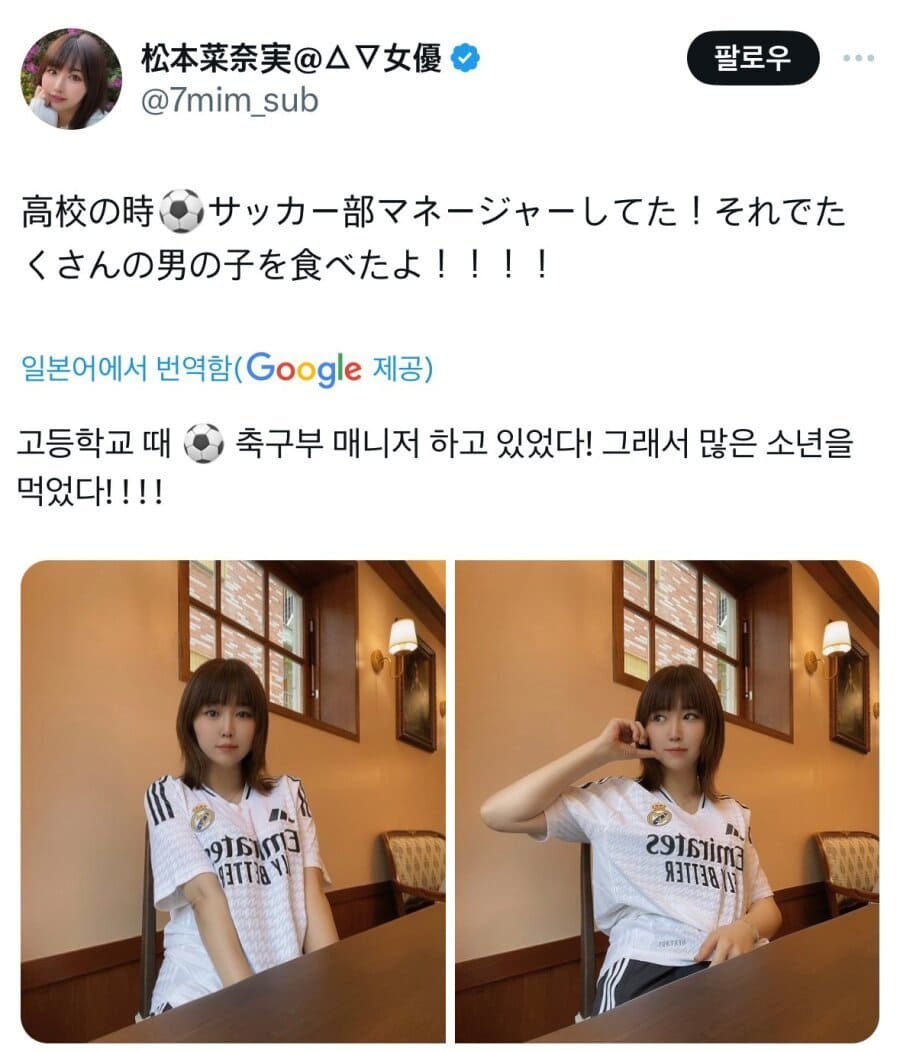Open the author's profile avatar

(72, 79)
